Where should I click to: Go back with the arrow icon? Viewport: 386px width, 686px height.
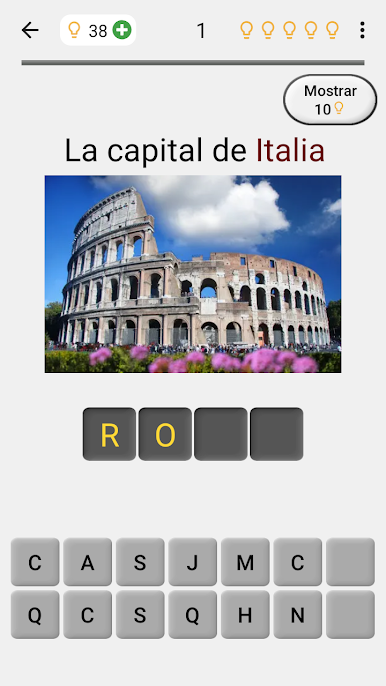pyautogui.click(x=30, y=30)
